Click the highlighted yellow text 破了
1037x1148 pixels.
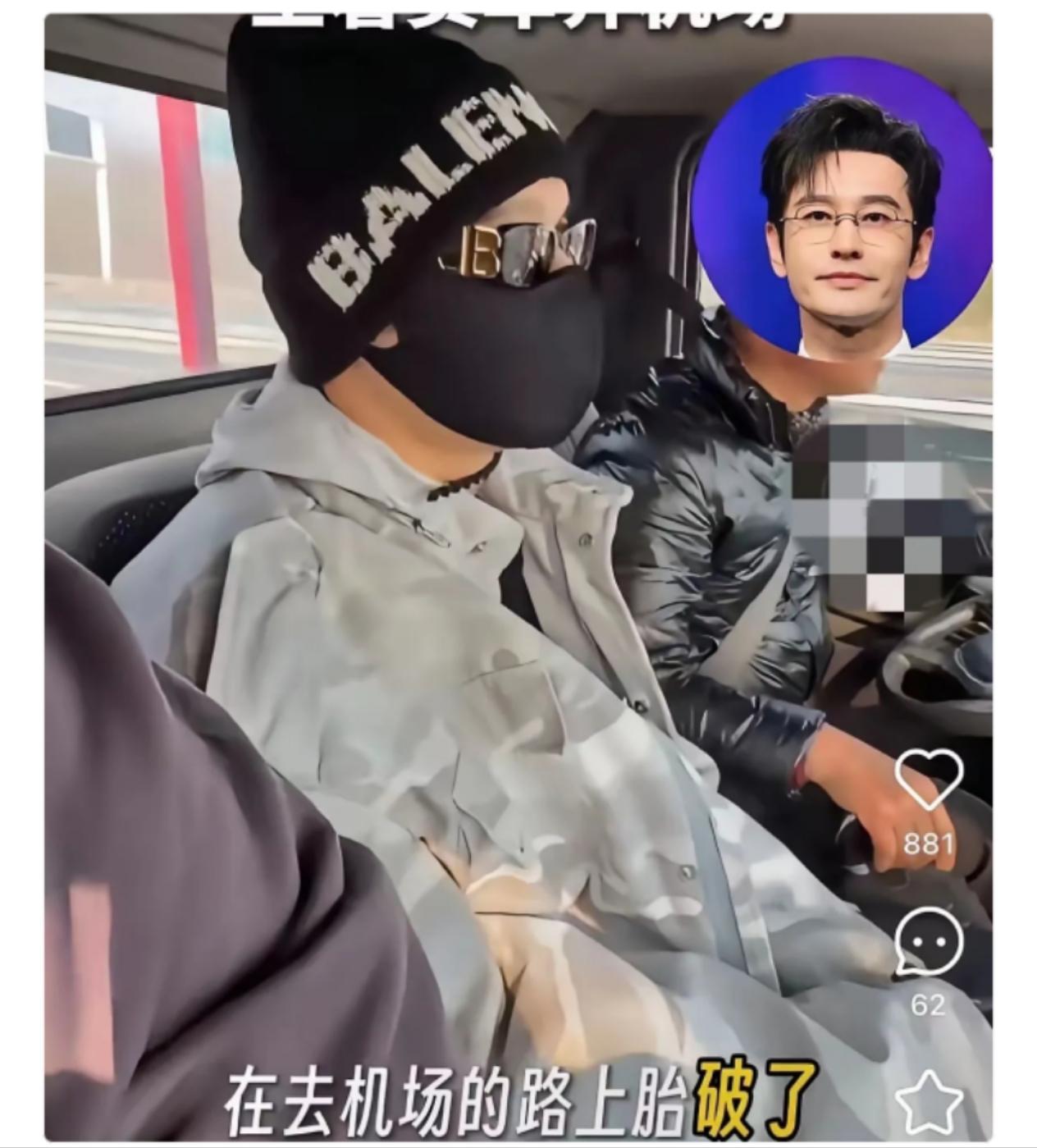(x=755, y=1104)
